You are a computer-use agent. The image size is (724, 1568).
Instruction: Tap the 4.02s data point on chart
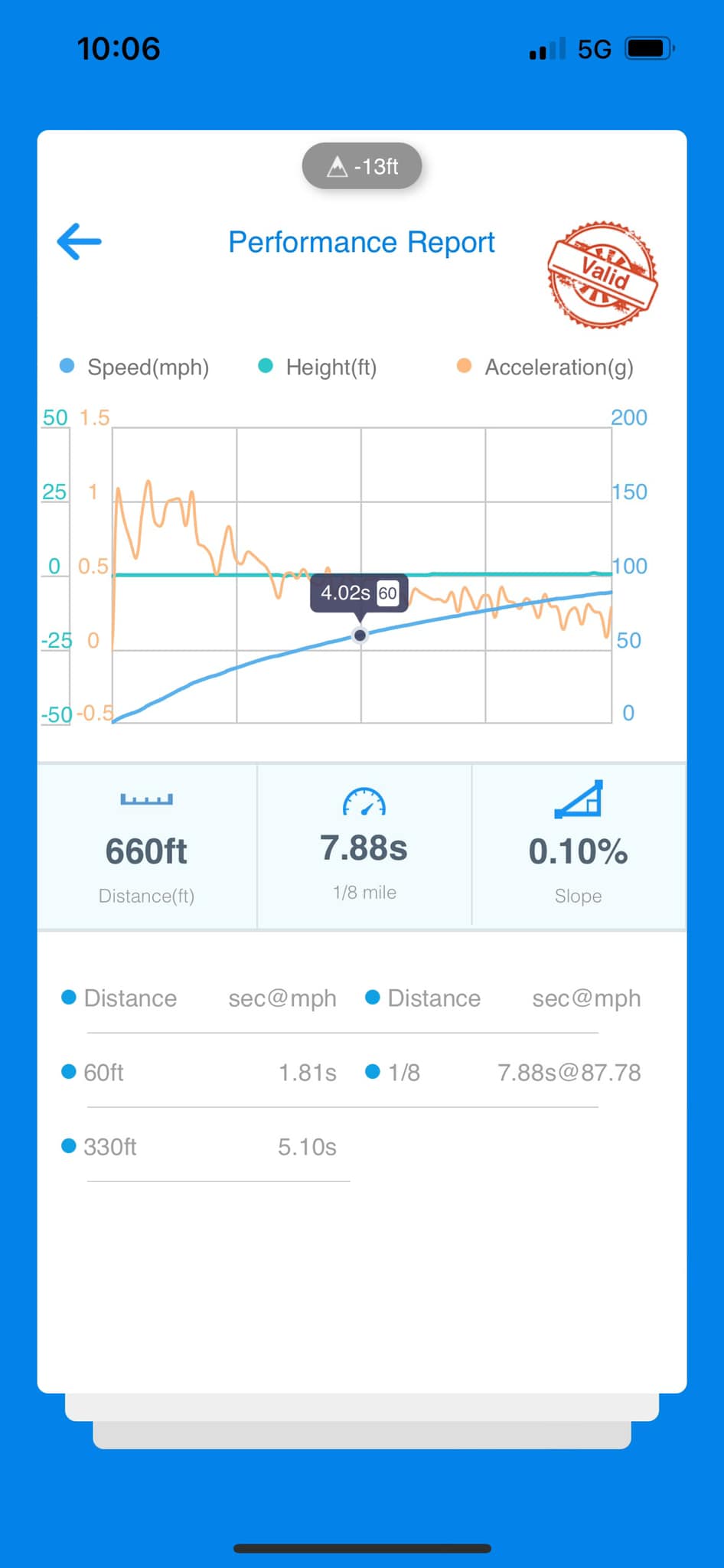click(360, 635)
